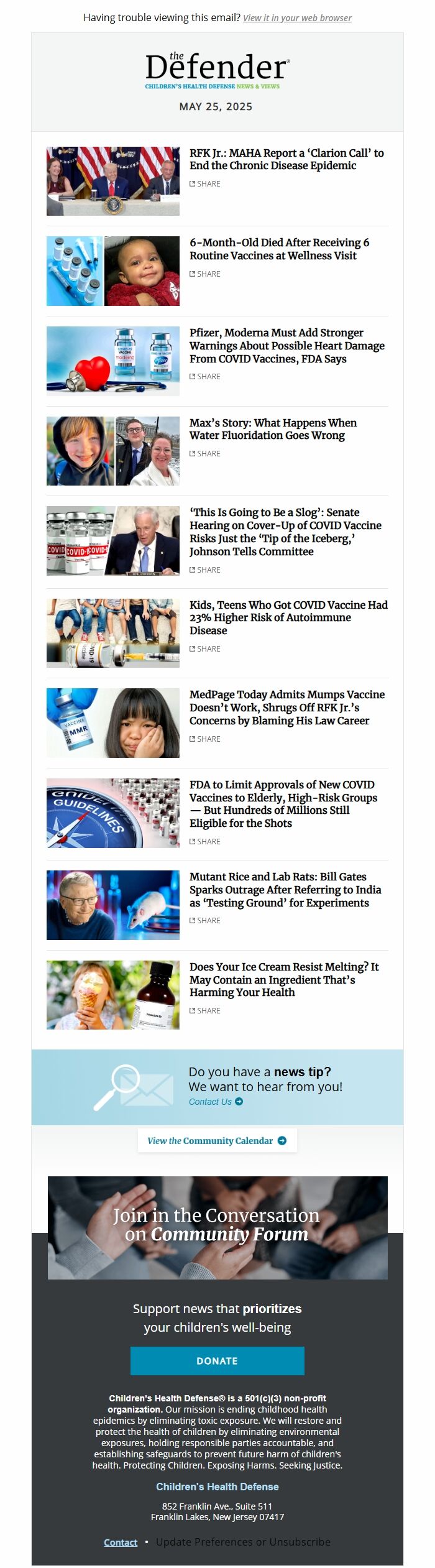The height and width of the screenshot is (1568, 435).
Task: Share the RFK Jr. MAHA Report article
Action: tap(205, 184)
